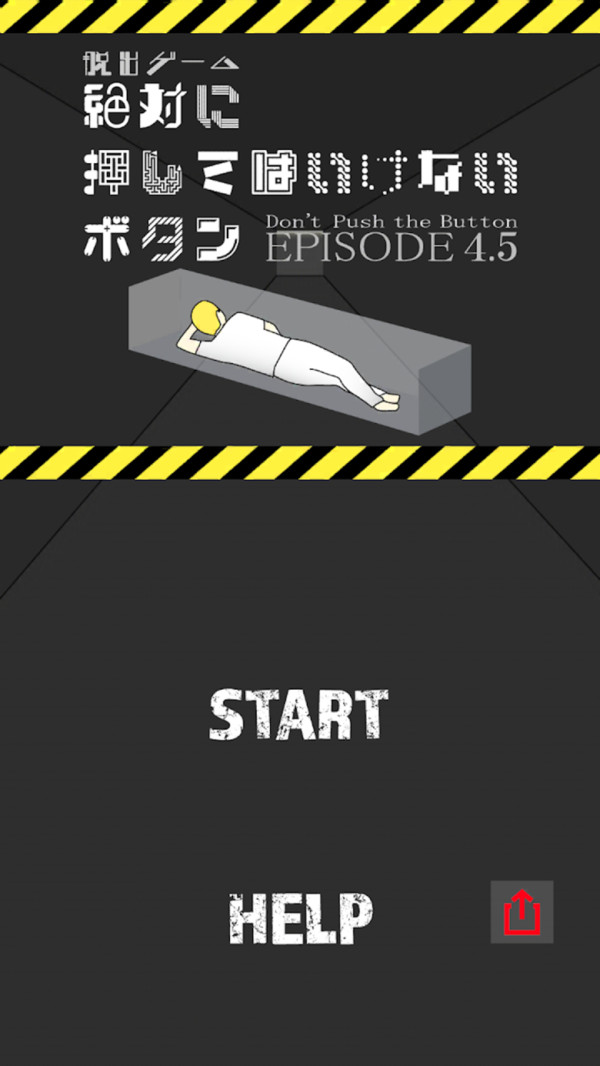Tap the red share icon
This screenshot has height=1066, width=600.
click(x=521, y=912)
